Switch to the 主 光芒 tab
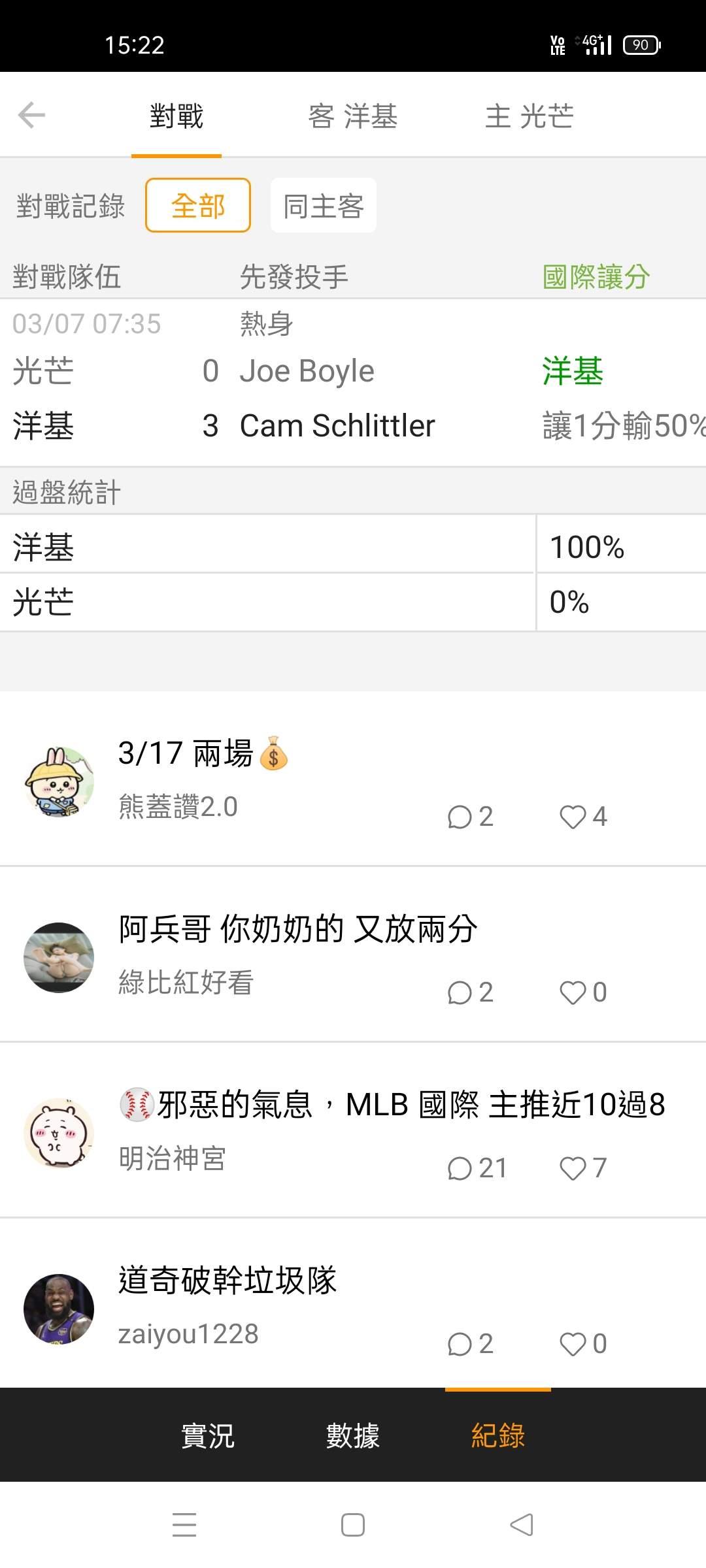 click(x=529, y=116)
